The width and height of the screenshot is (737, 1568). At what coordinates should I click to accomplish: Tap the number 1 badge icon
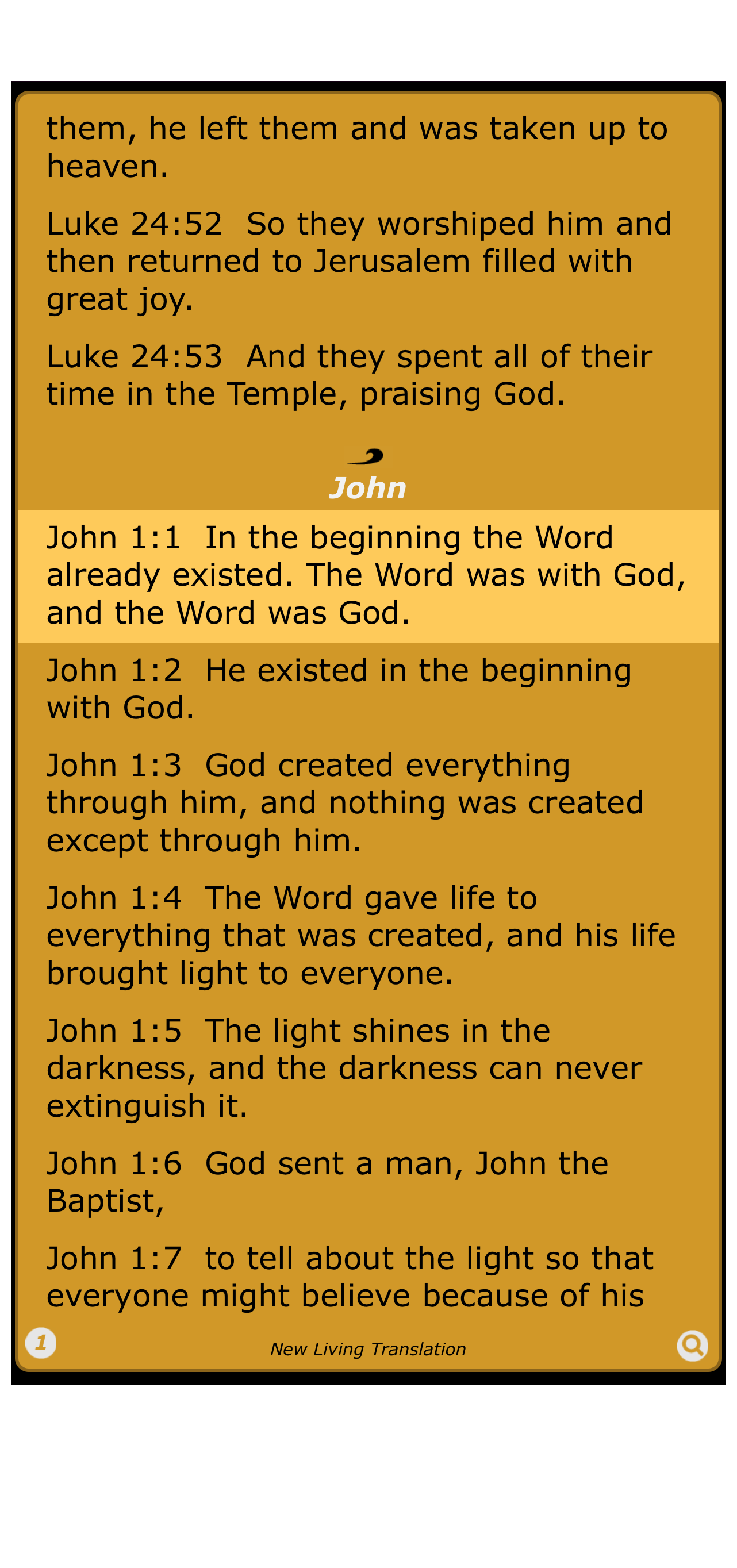[41, 1342]
